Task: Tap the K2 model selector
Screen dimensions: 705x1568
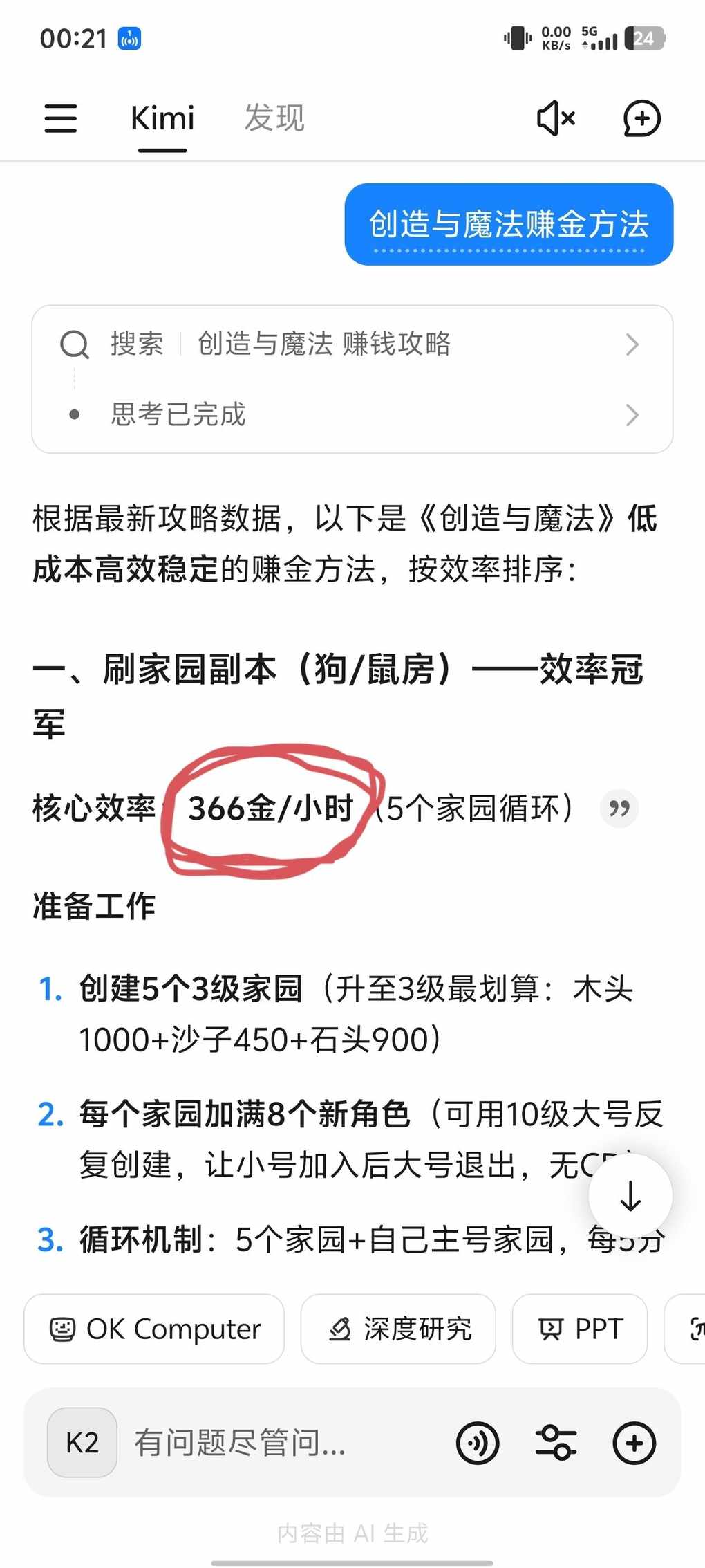Action: point(82,1443)
